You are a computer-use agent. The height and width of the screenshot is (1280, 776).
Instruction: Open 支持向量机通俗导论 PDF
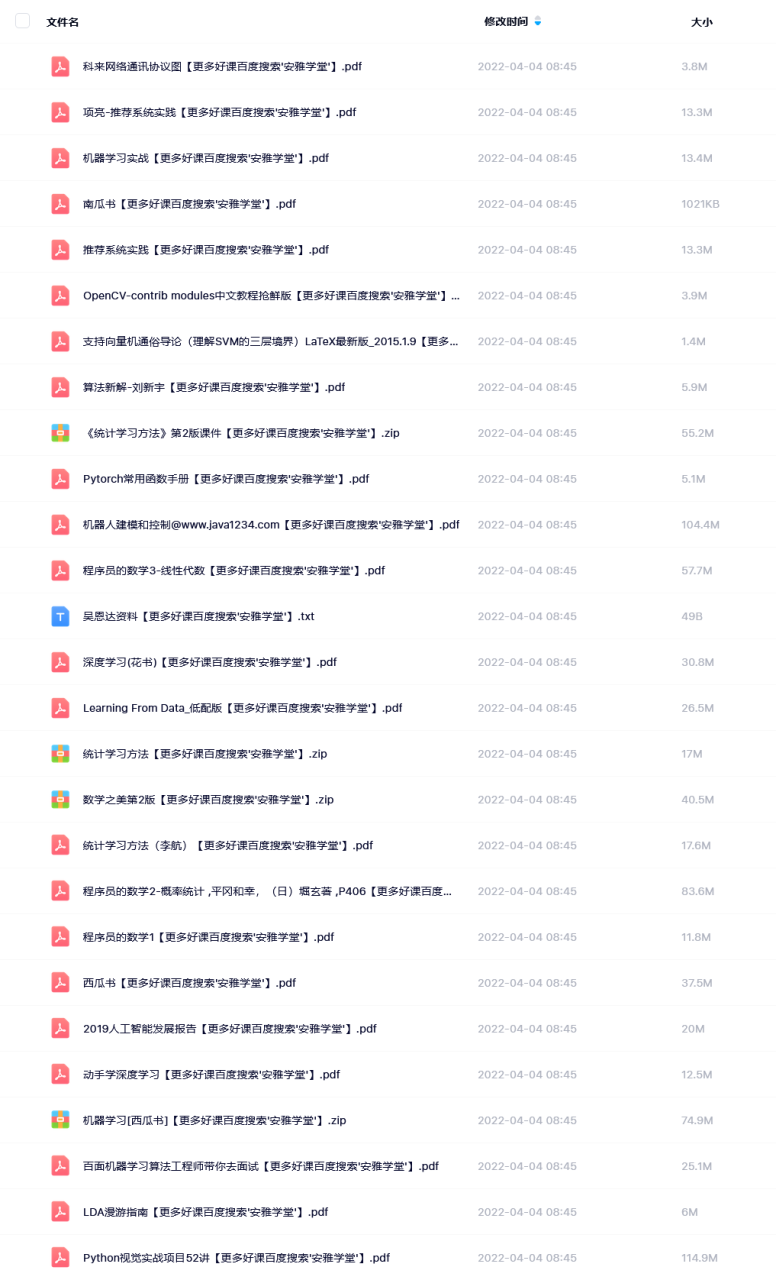coord(270,342)
